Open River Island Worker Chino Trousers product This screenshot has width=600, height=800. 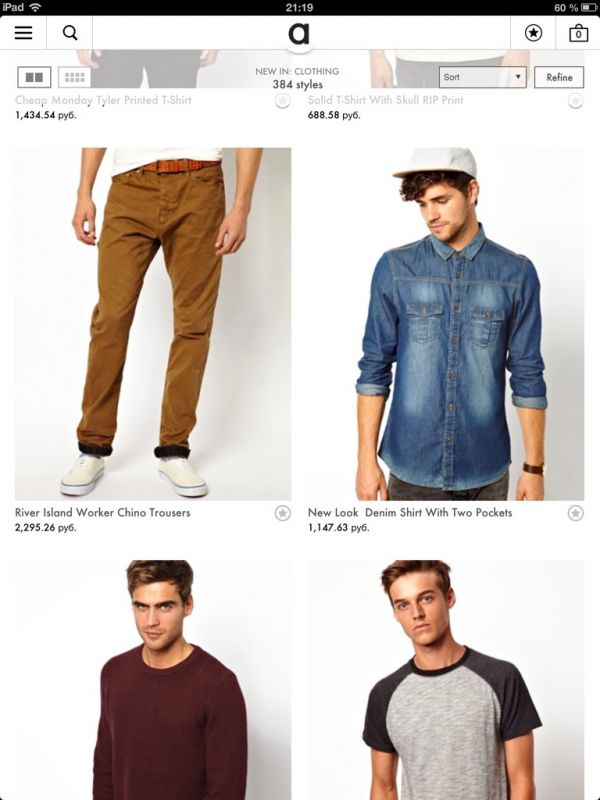tap(153, 324)
